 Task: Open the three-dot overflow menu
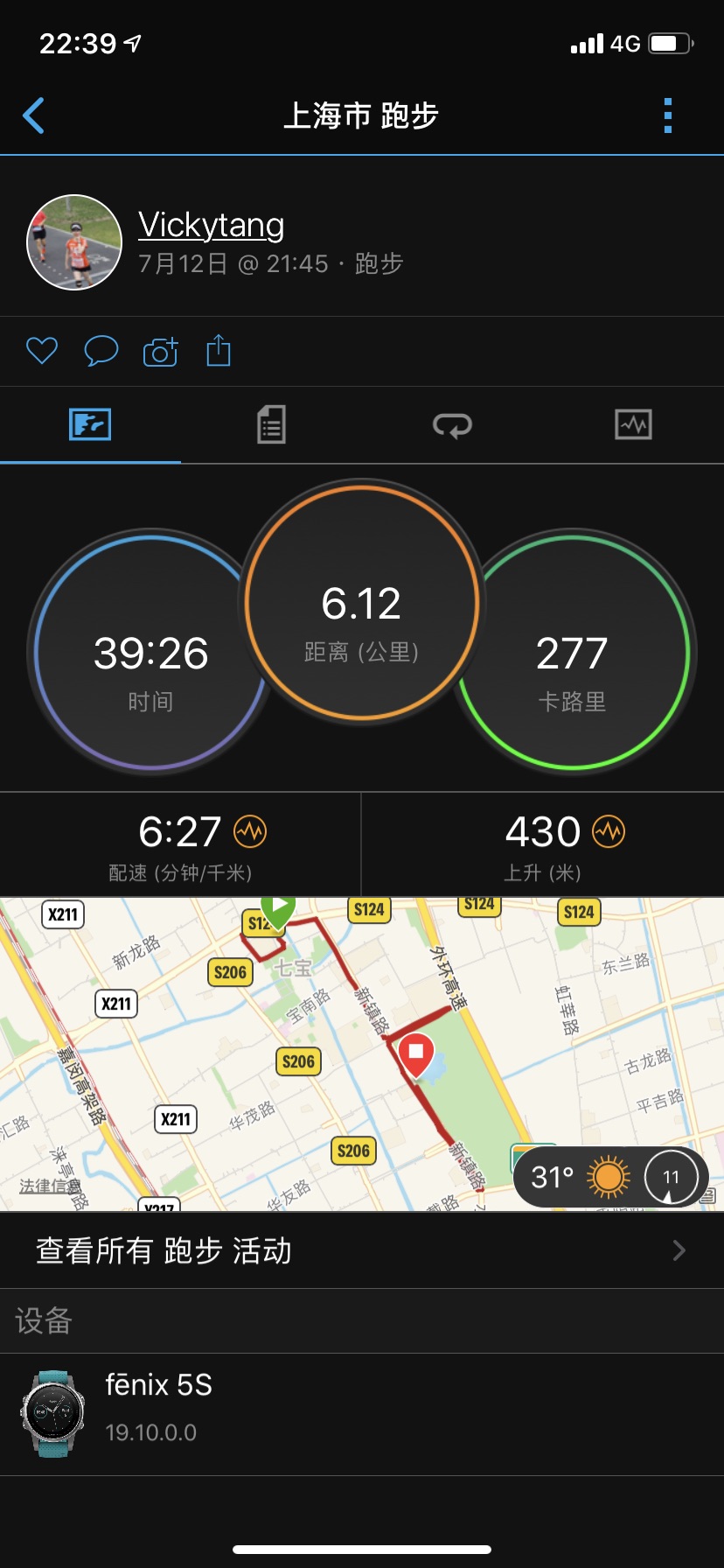(668, 115)
